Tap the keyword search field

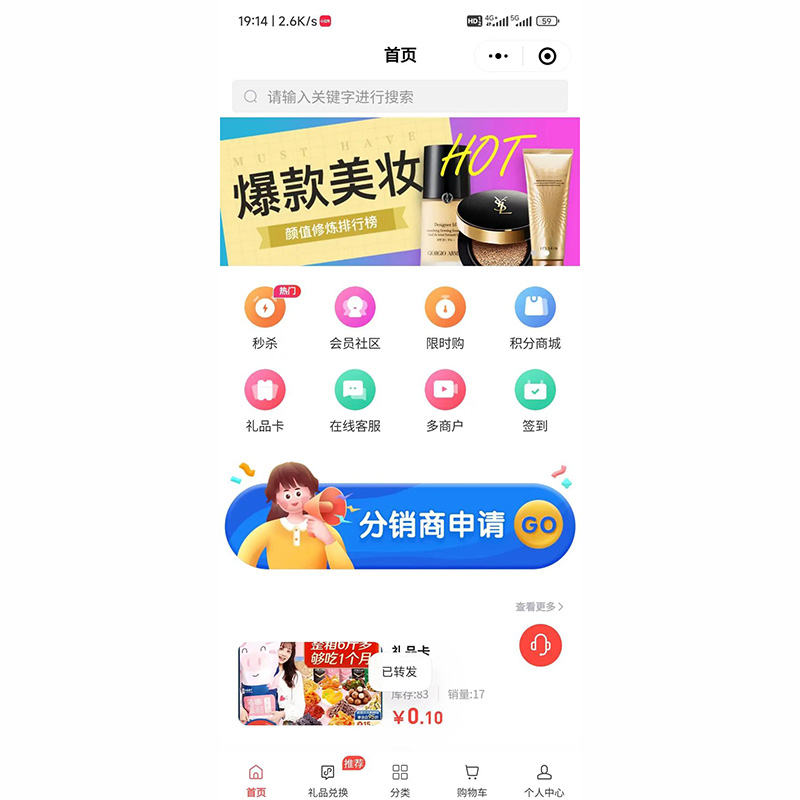click(x=400, y=97)
